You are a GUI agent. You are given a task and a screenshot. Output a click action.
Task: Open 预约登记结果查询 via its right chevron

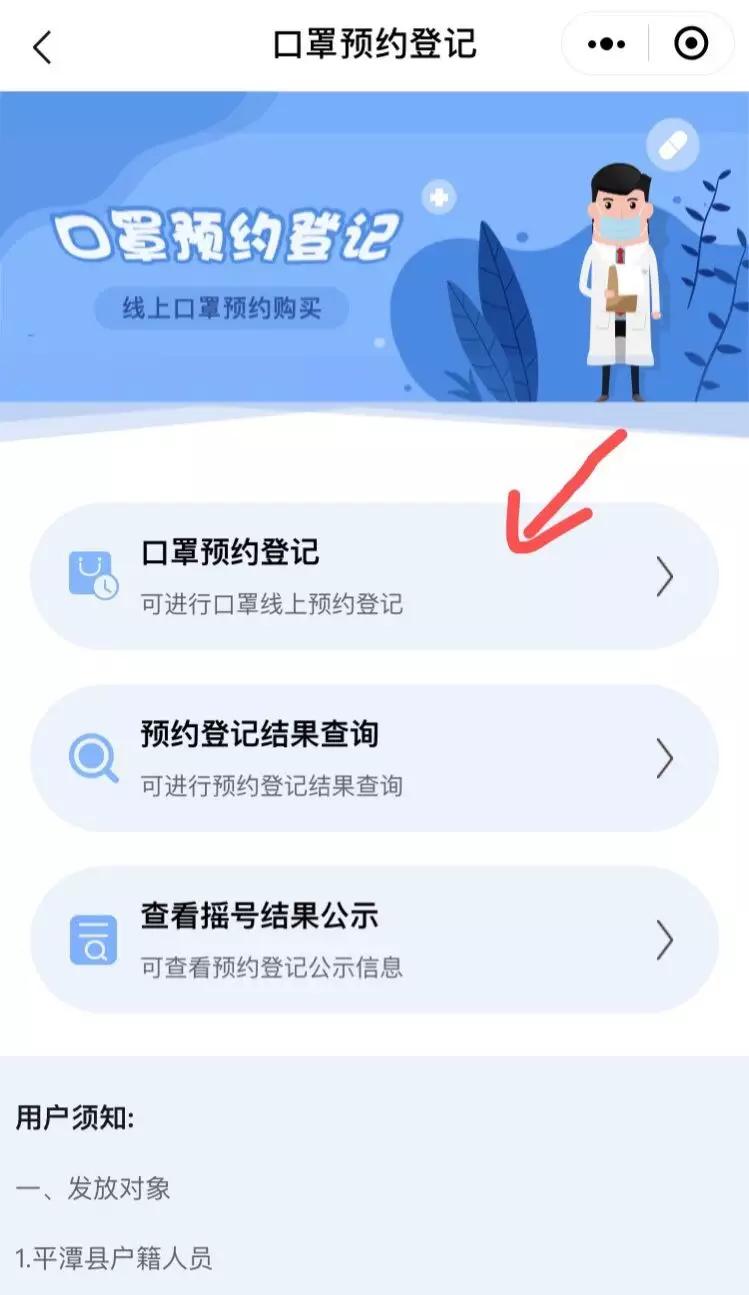666,757
